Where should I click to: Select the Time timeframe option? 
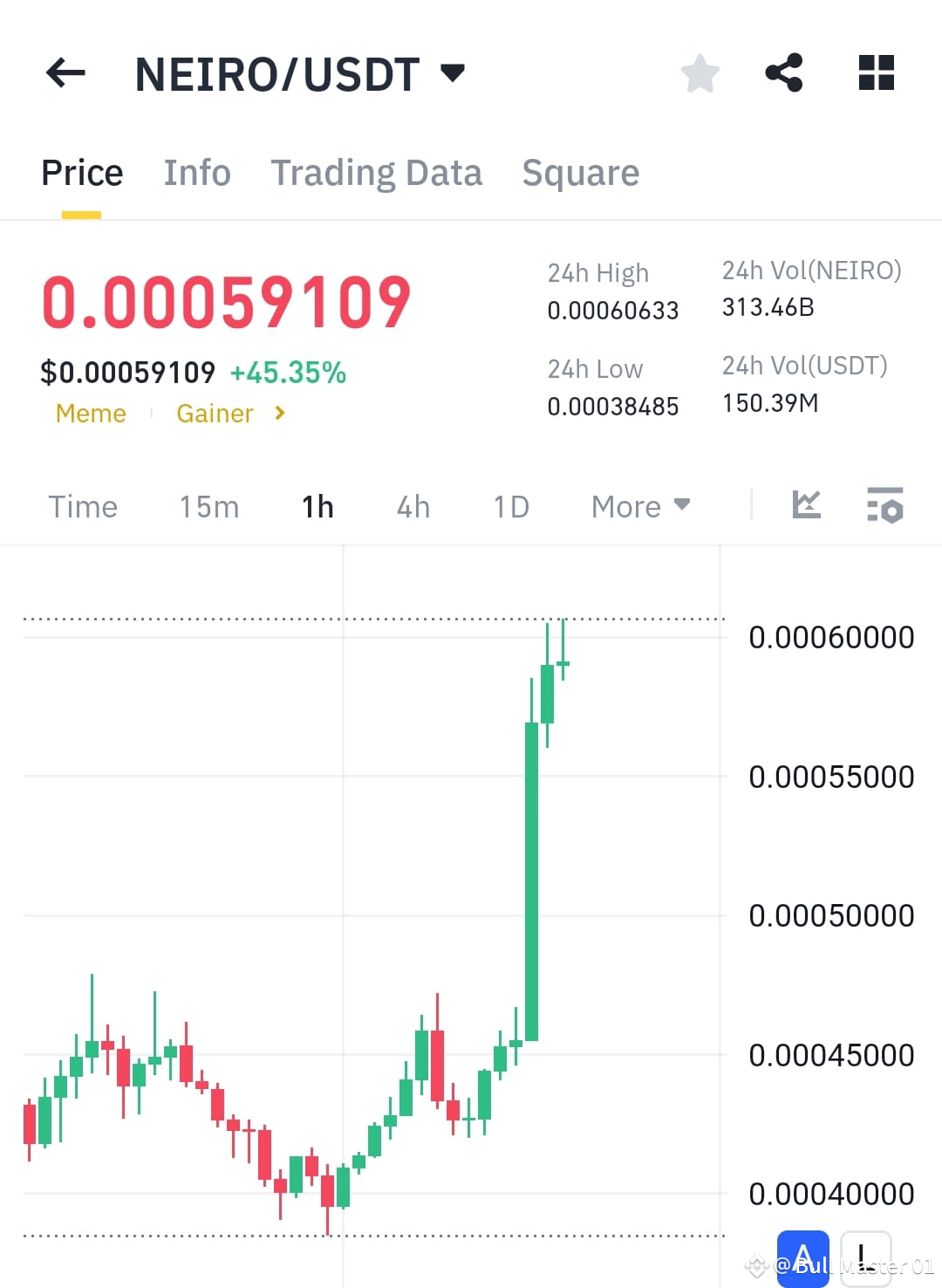point(83,506)
